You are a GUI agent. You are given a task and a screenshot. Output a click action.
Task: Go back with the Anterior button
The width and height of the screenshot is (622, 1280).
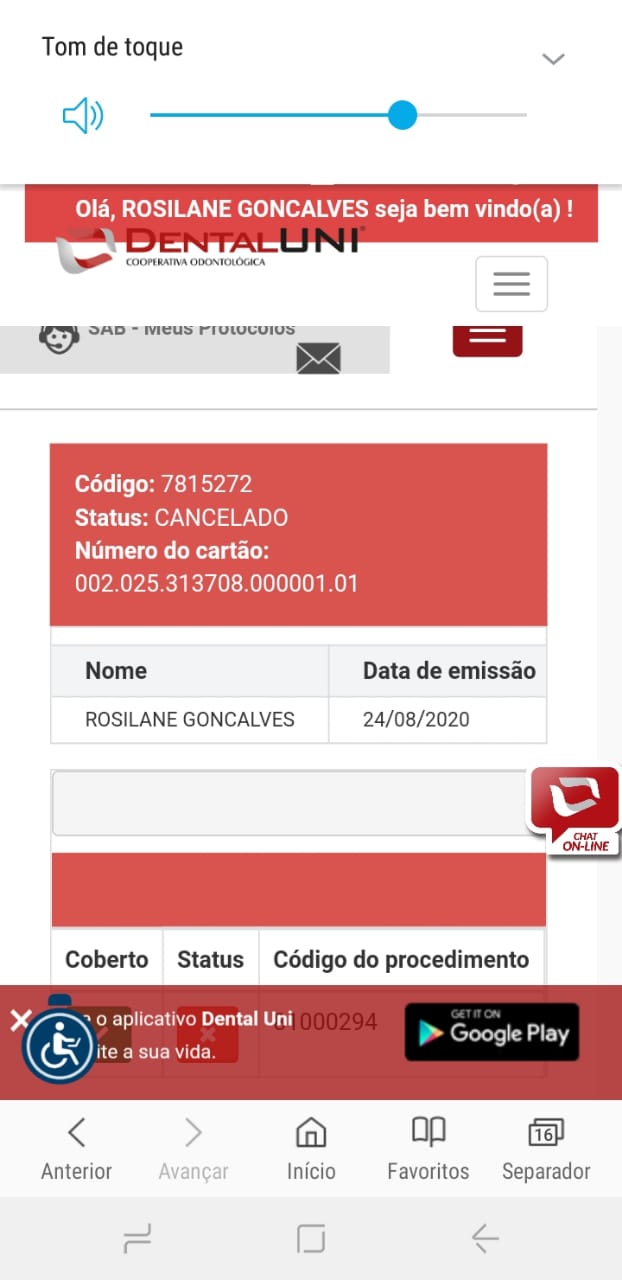click(76, 1149)
